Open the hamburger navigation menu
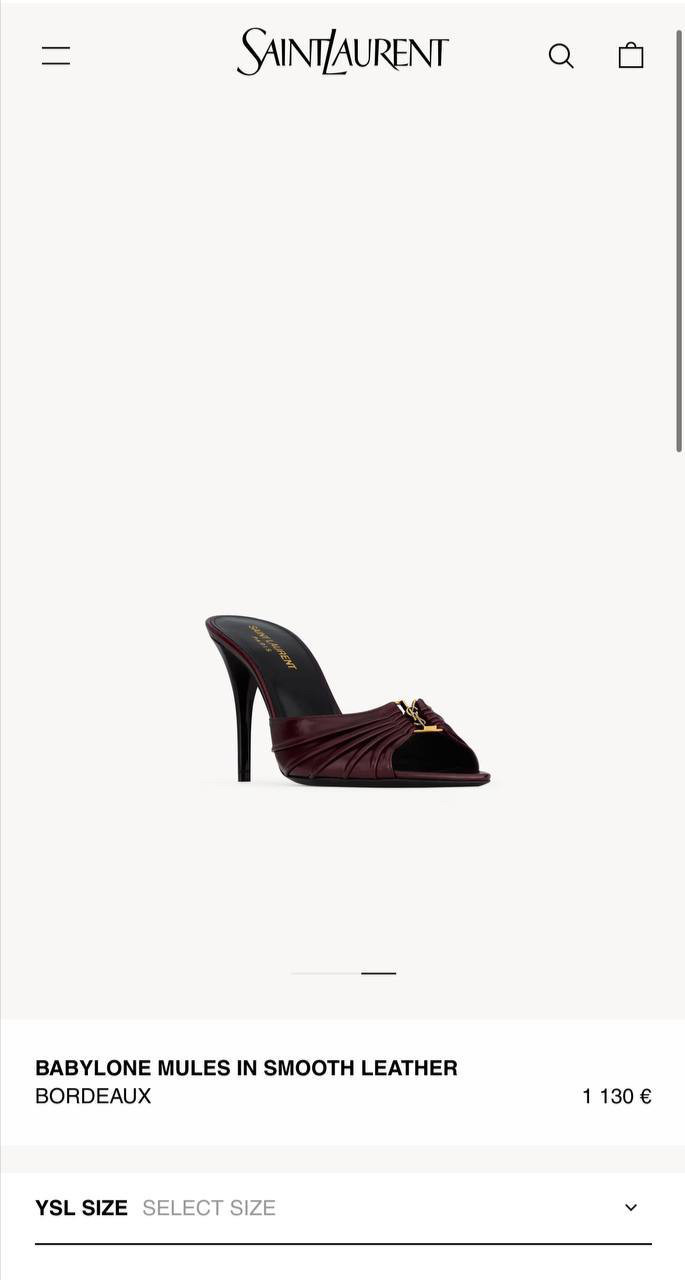 coord(56,56)
